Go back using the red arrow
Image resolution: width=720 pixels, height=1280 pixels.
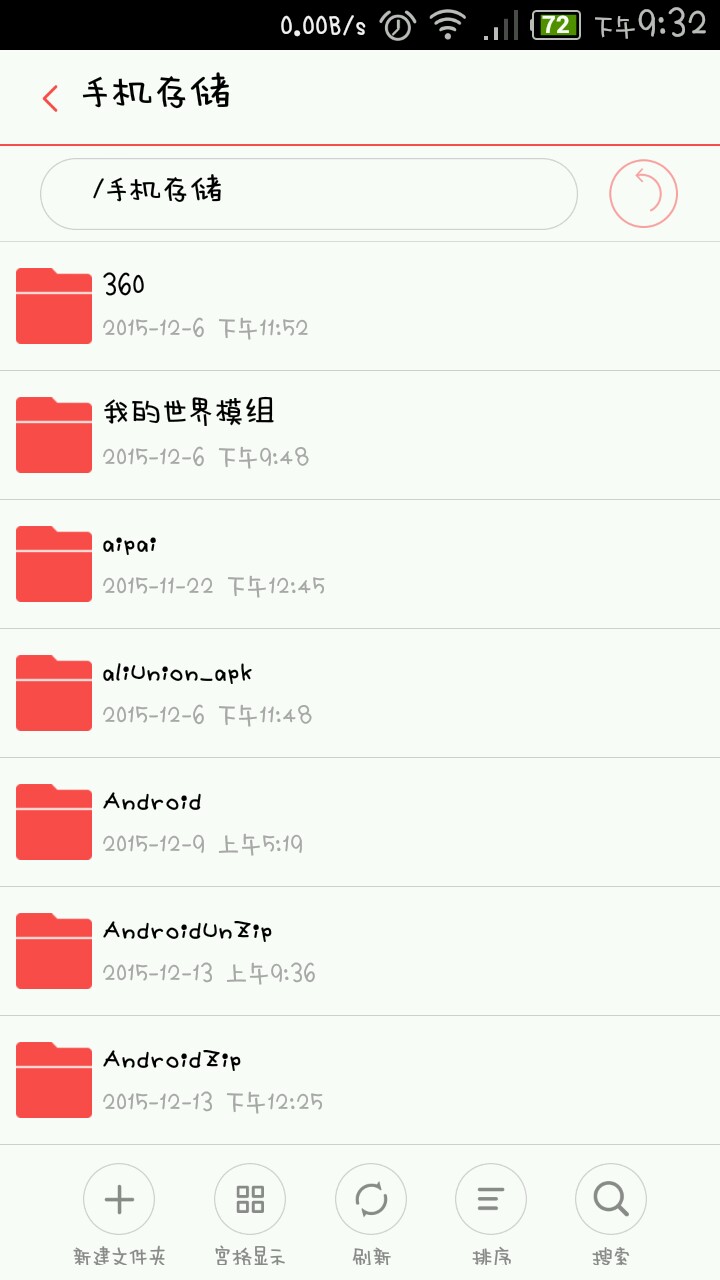click(50, 97)
